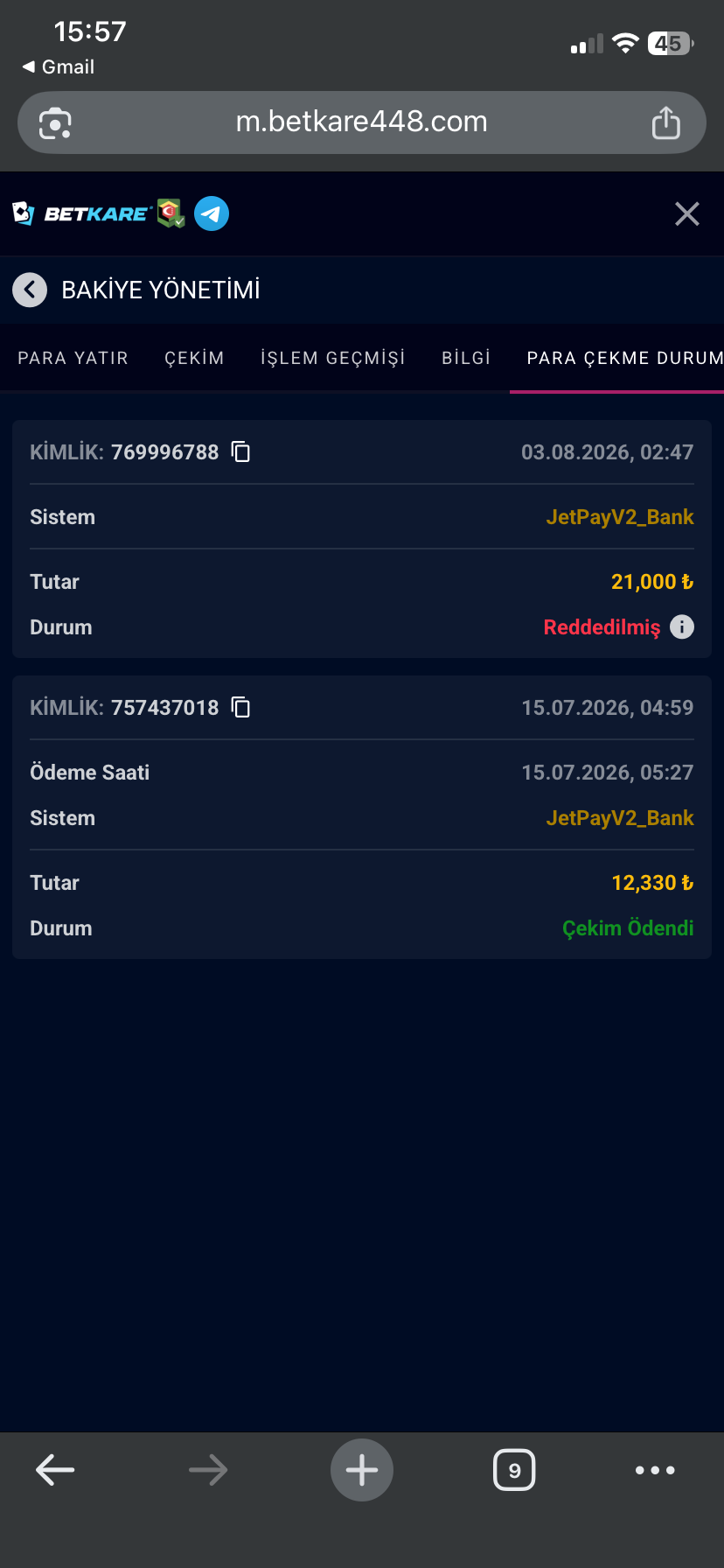Open the Para Çekme Durumu tab
Image resolution: width=724 pixels, height=1568 pixels.
pyautogui.click(x=624, y=358)
